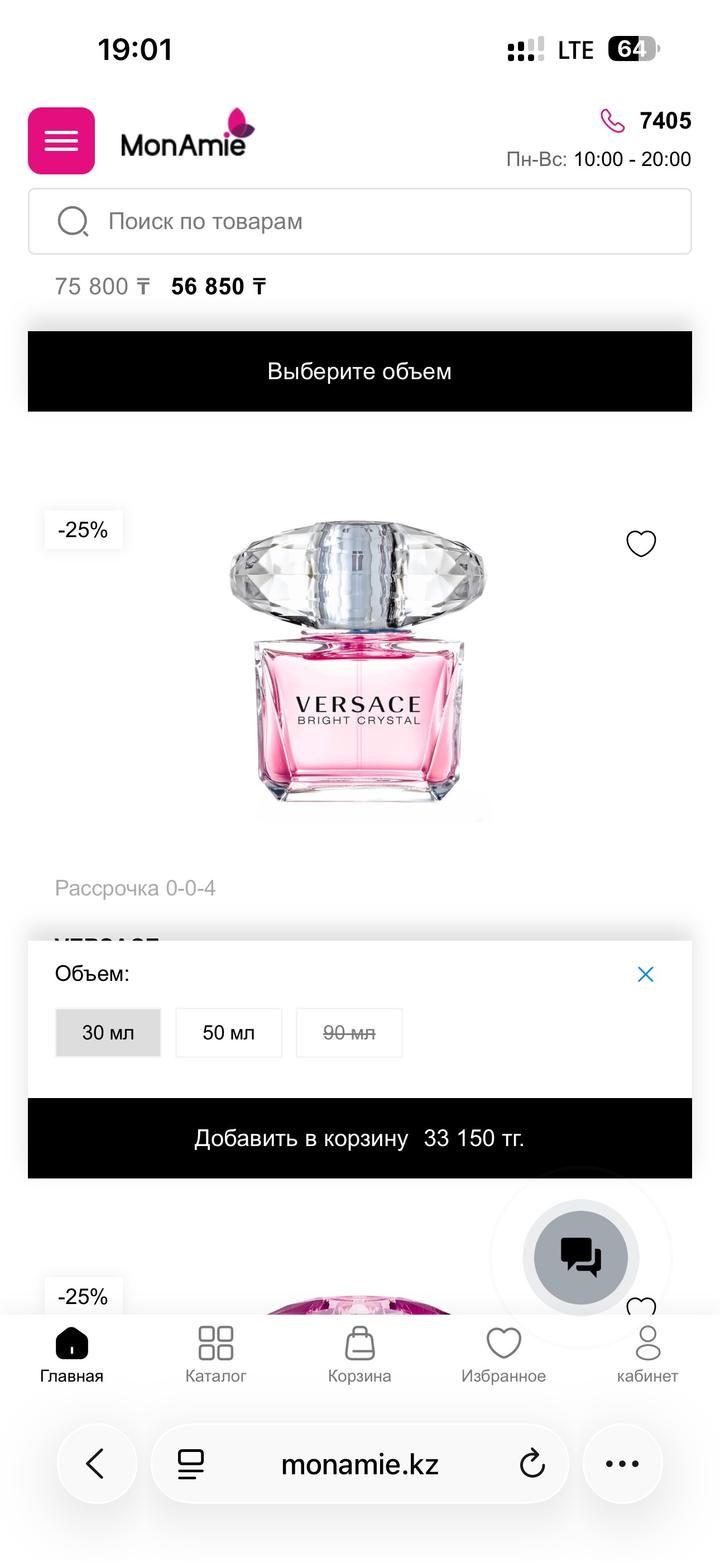
Task: Go to the кабинет tab
Action: tap(647, 1355)
